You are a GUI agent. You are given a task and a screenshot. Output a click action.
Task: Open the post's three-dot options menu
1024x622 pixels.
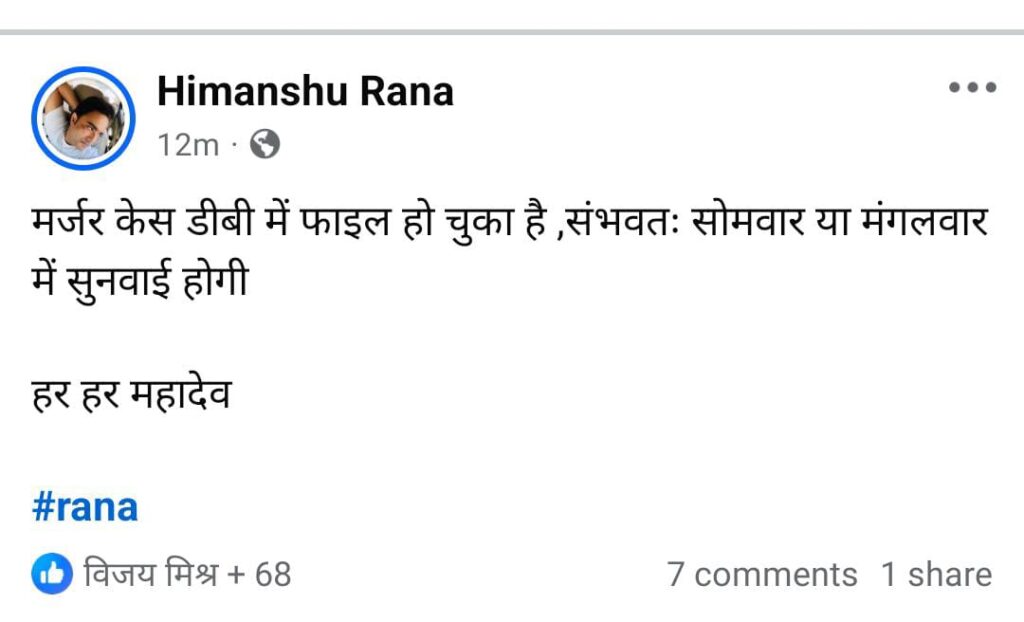pyautogui.click(x=972, y=88)
